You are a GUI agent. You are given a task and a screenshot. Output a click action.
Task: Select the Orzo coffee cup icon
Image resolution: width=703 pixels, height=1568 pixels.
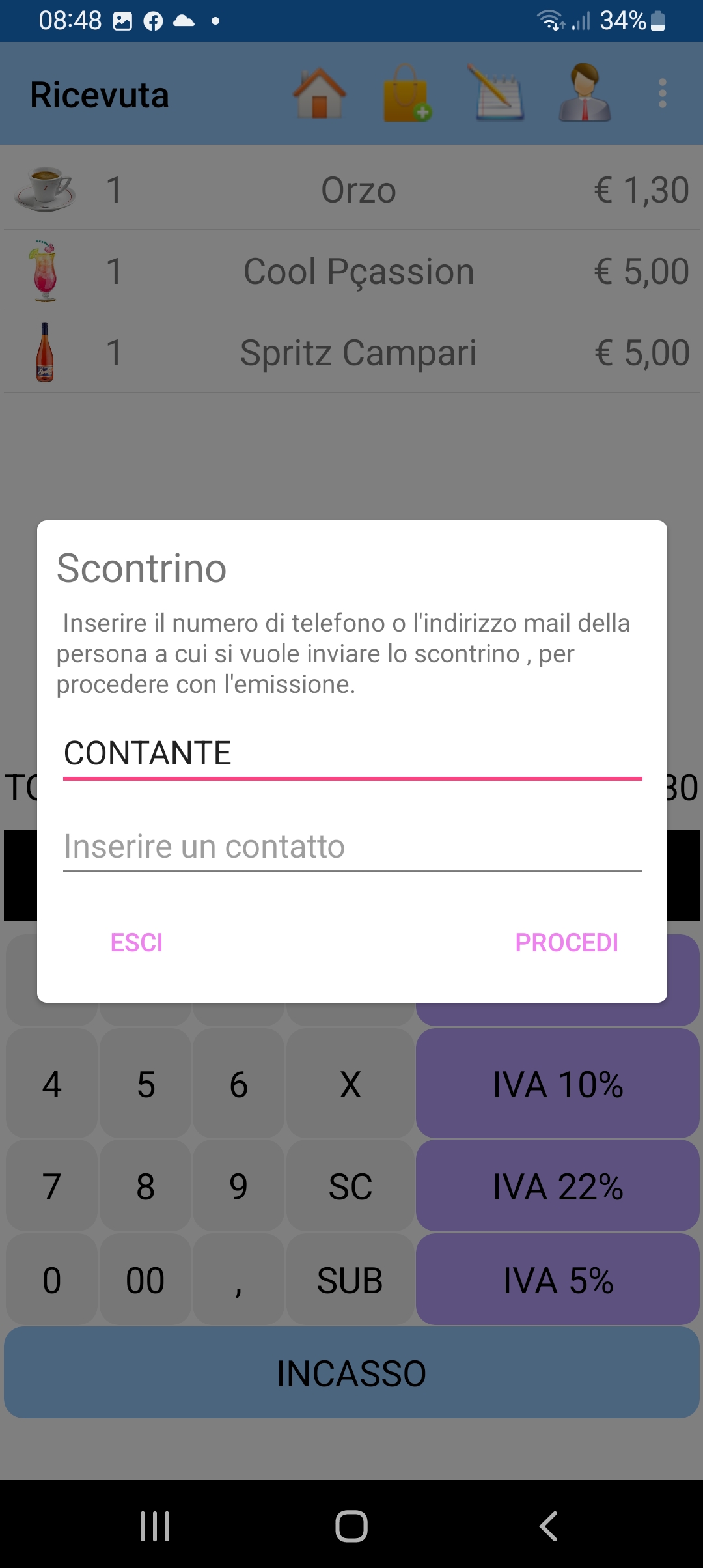[x=44, y=189]
